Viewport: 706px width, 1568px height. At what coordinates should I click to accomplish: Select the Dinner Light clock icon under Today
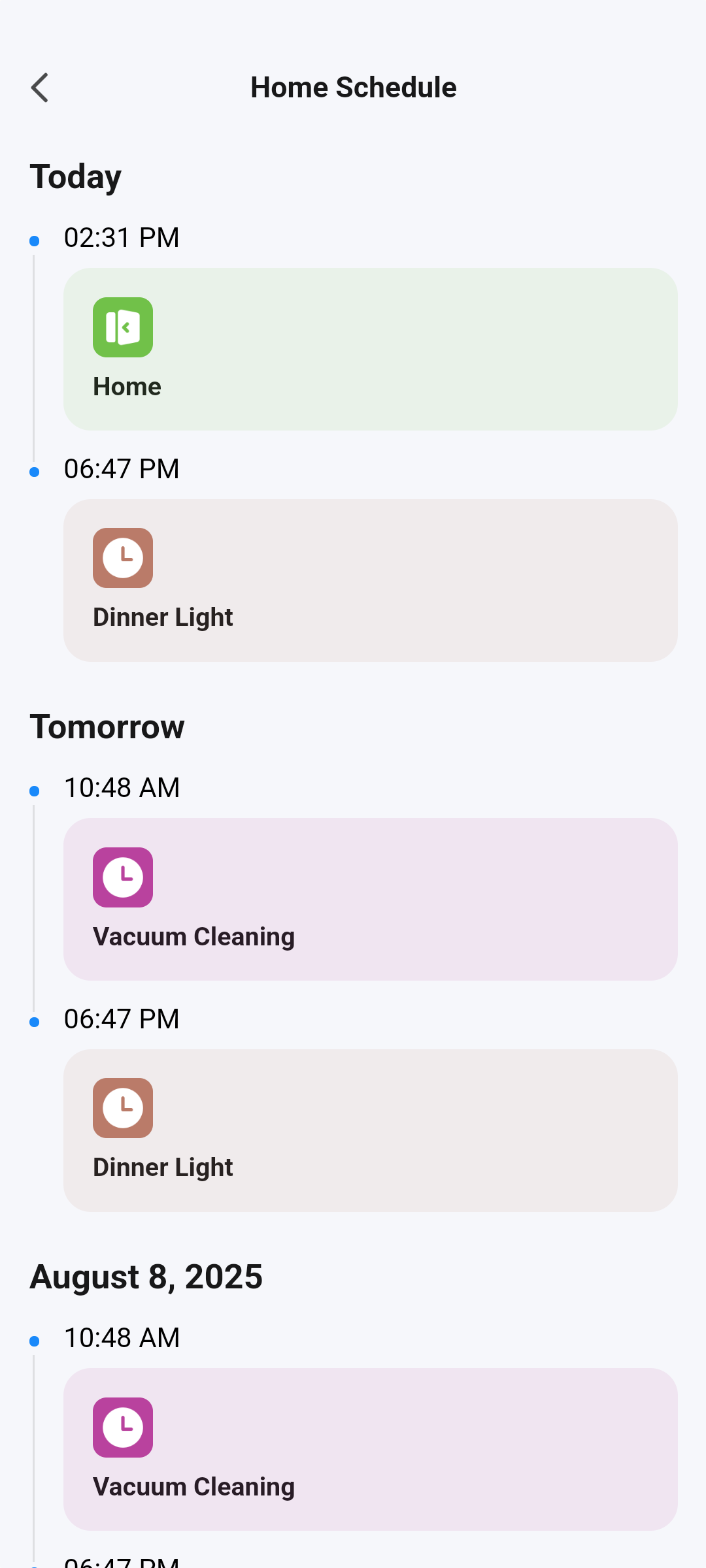pyautogui.click(x=123, y=558)
